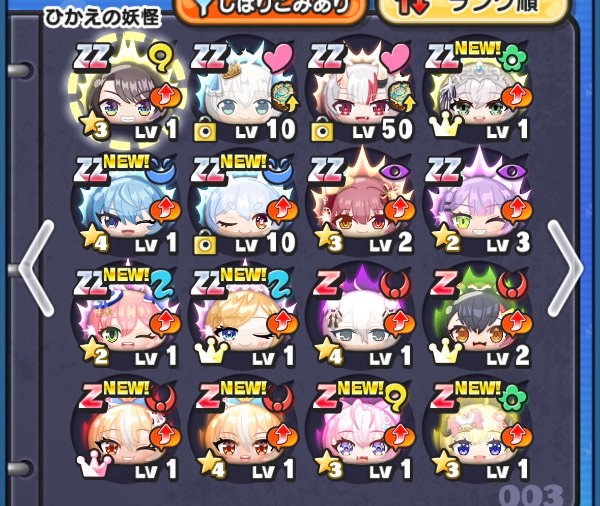Open the しぼりこみあり filter button
Screen dimensions: 600x506
[283, 11]
